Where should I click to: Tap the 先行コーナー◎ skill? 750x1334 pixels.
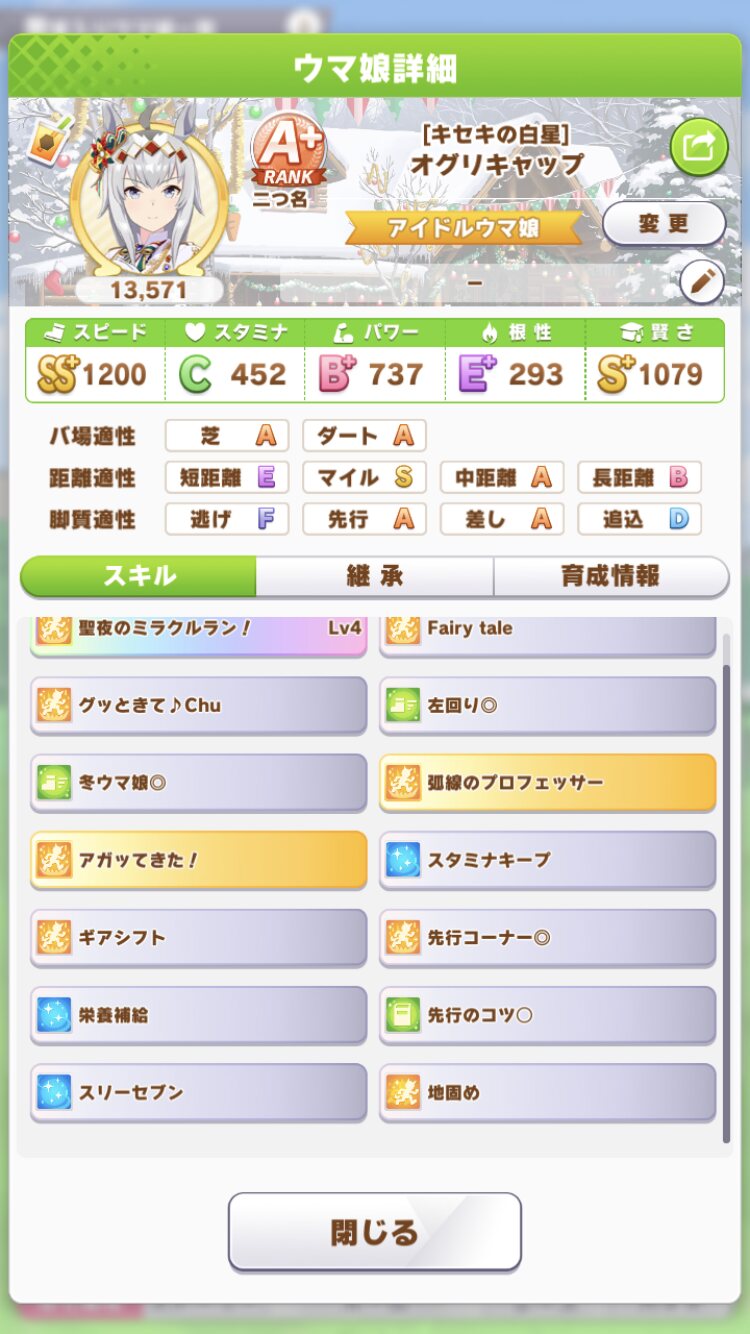pos(548,937)
